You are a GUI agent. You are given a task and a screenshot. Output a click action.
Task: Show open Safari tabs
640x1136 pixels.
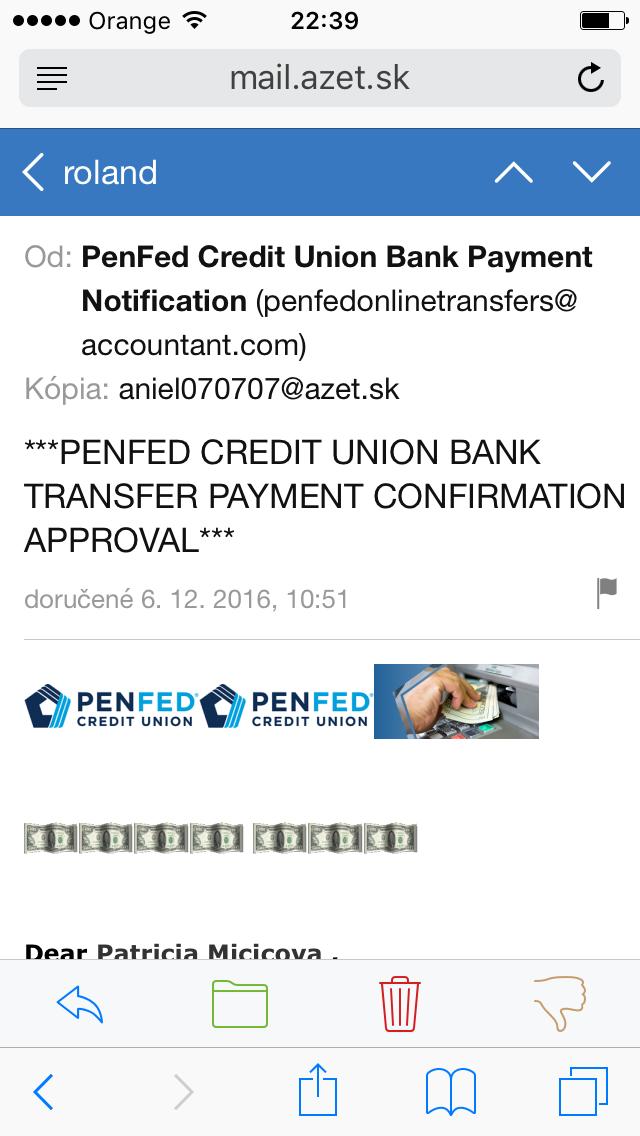[583, 1092]
